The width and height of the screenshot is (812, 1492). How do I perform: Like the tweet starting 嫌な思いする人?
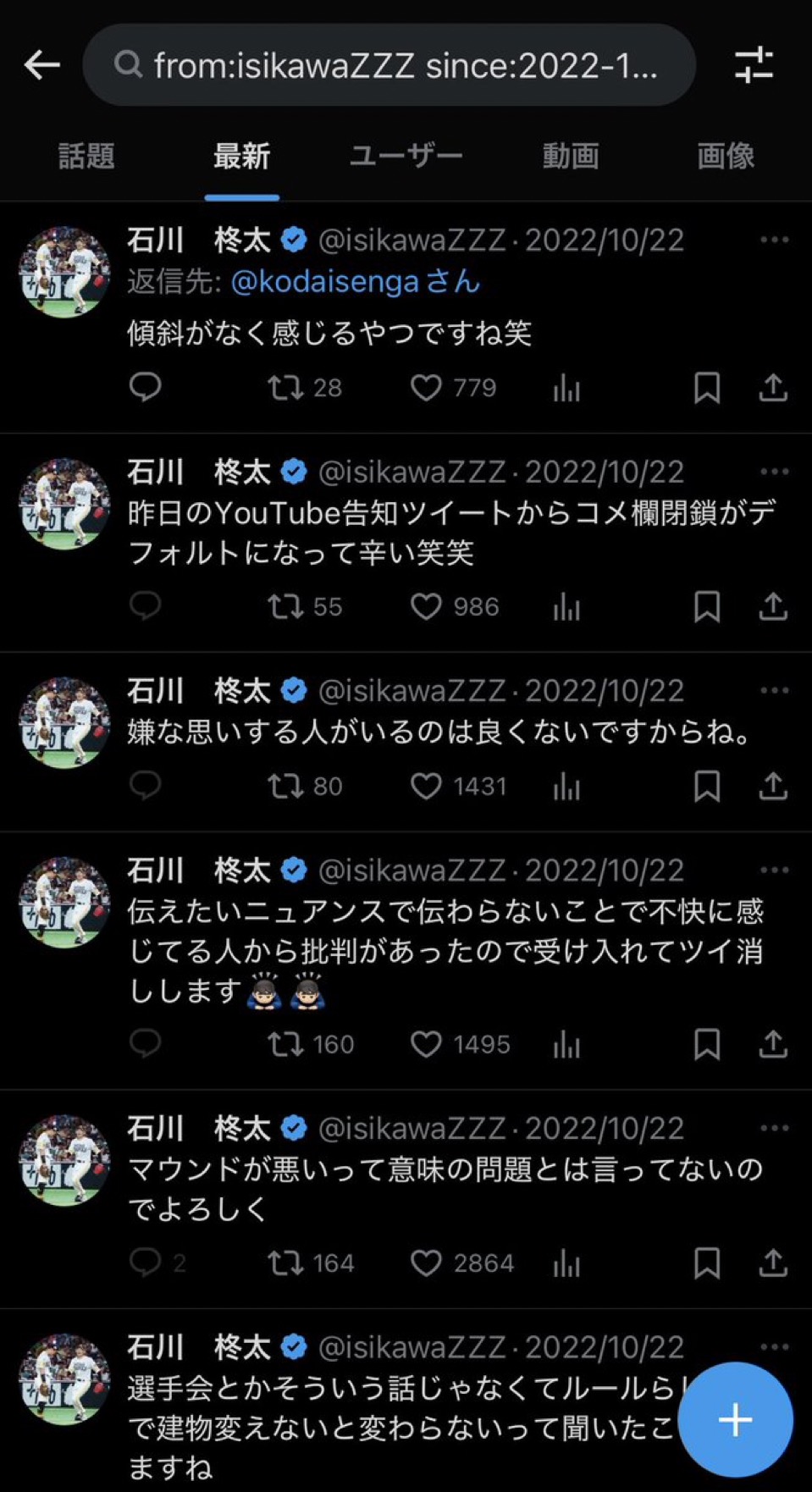[426, 787]
